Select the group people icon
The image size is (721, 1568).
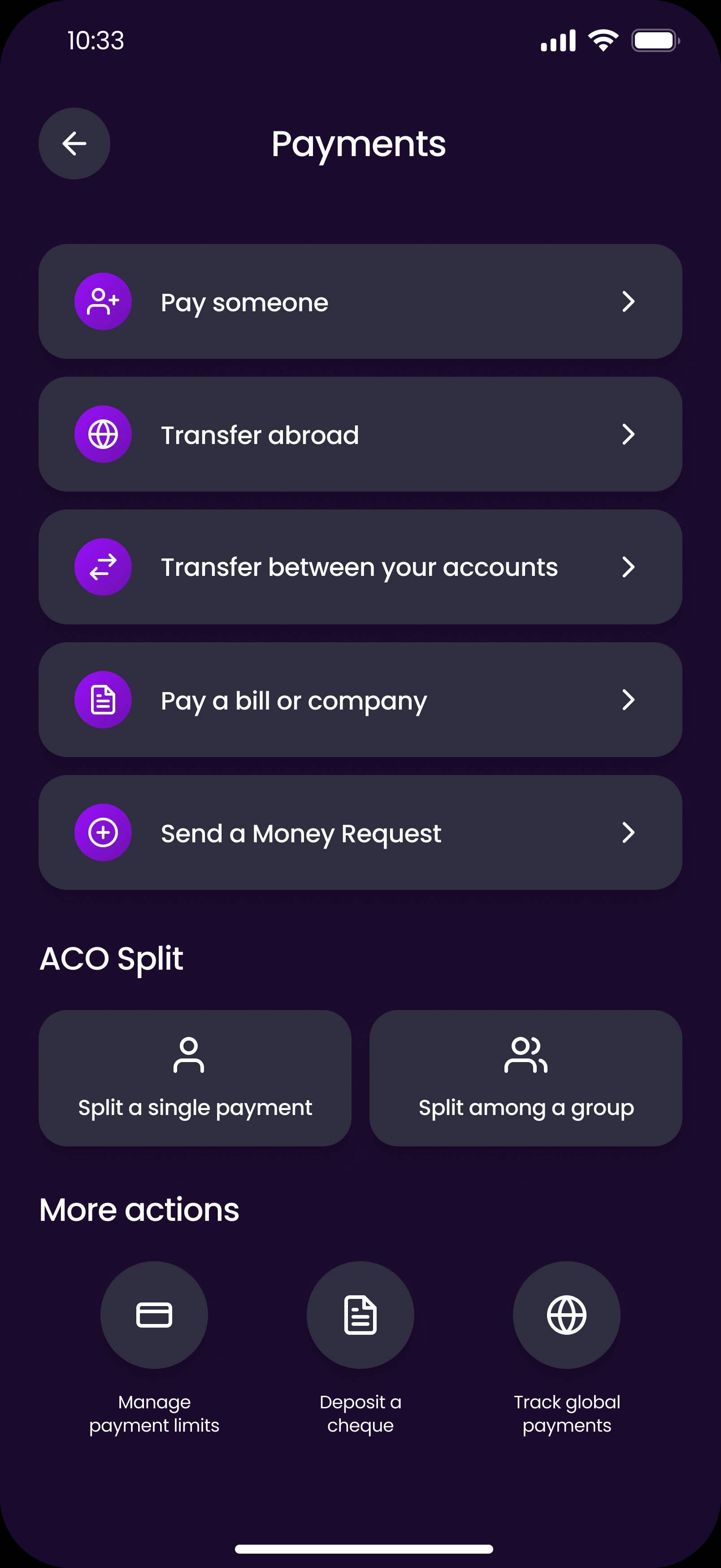click(526, 1059)
